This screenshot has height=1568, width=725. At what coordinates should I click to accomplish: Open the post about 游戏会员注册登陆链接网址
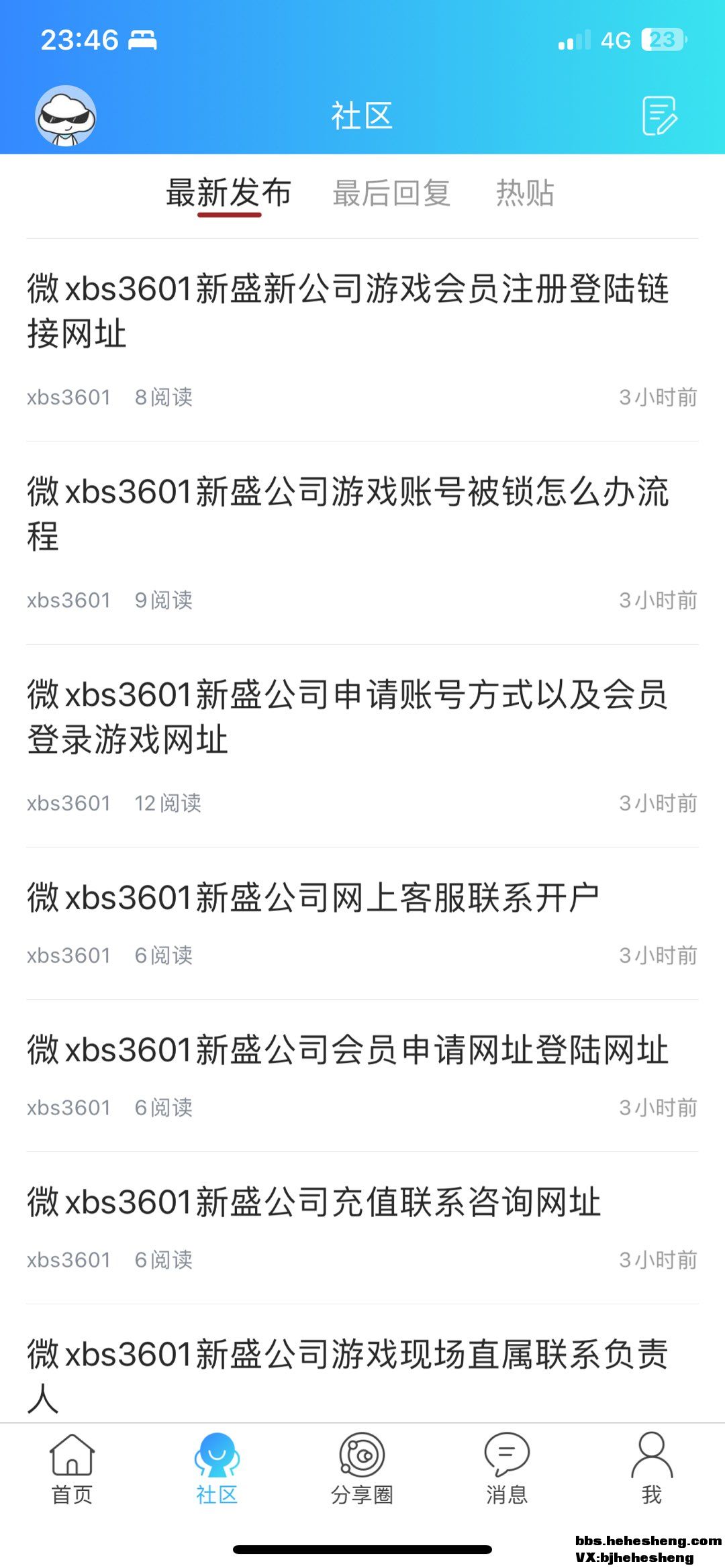348,311
